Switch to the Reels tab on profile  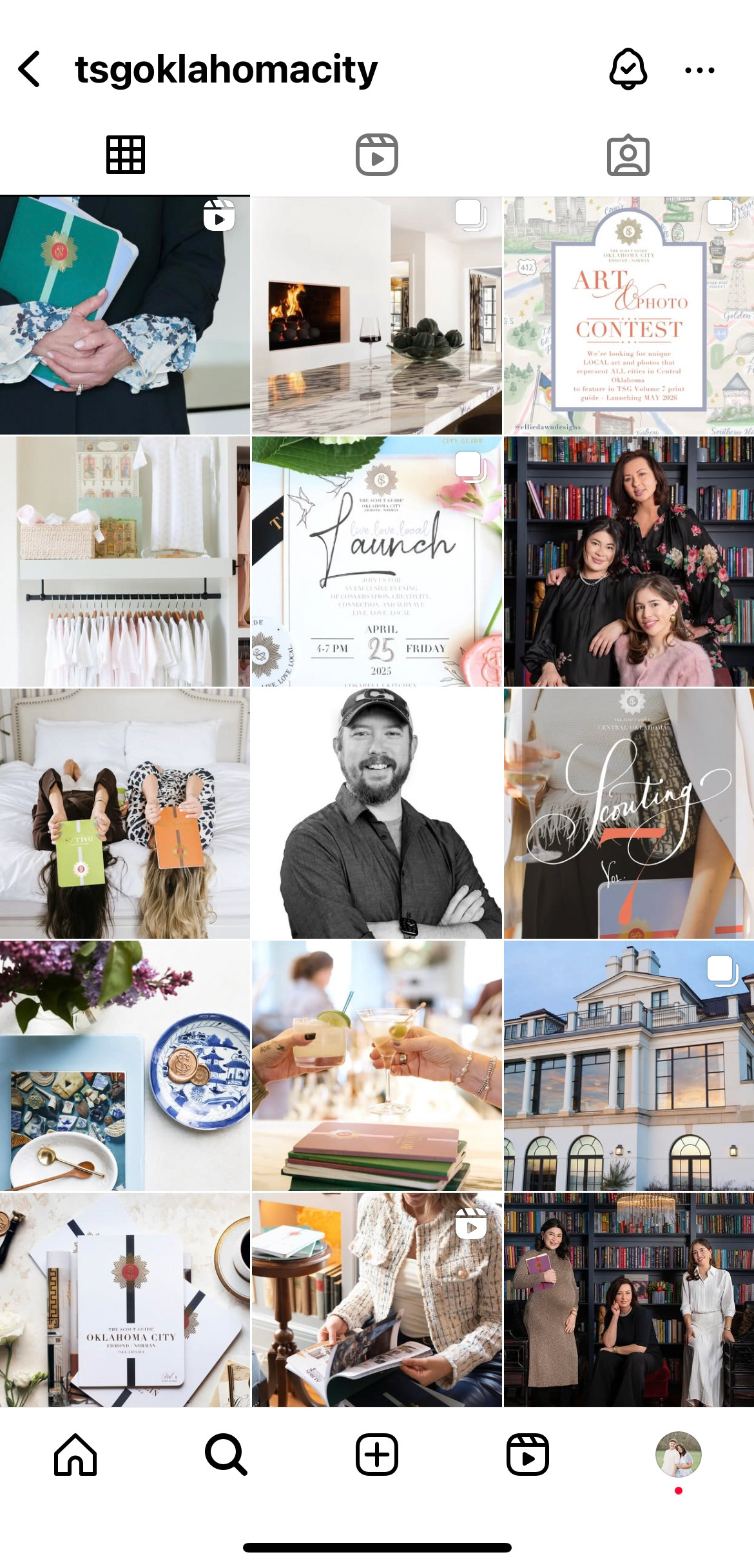[x=377, y=155]
